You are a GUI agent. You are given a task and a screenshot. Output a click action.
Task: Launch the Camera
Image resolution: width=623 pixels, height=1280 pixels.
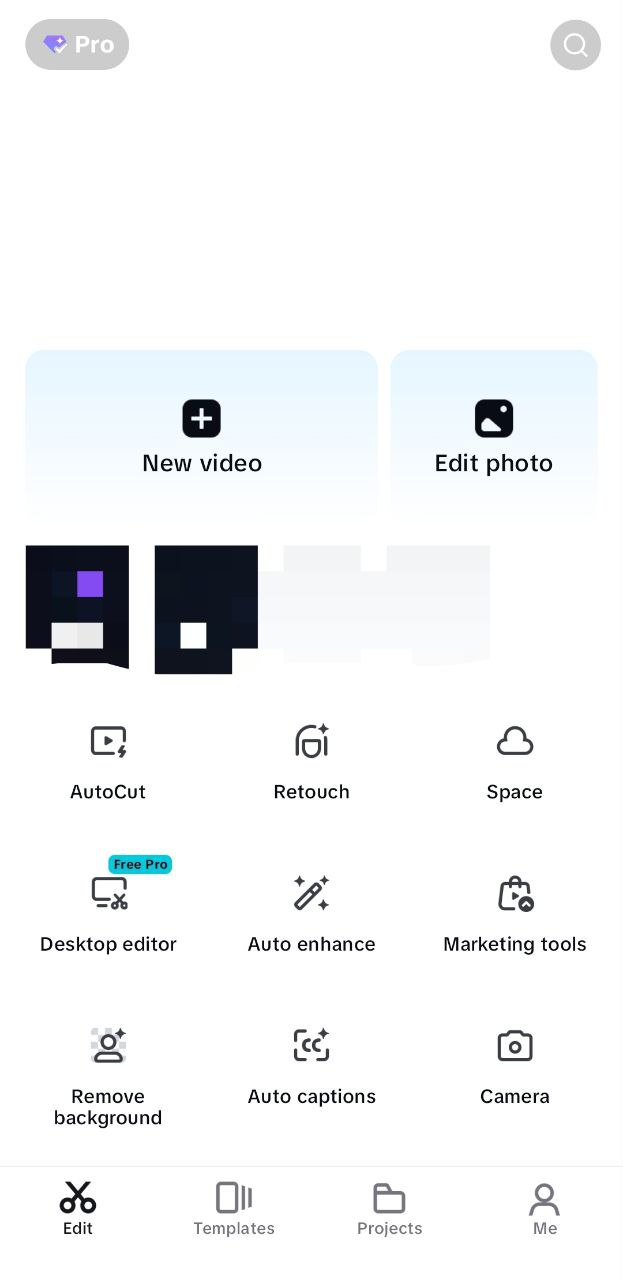click(x=515, y=1067)
